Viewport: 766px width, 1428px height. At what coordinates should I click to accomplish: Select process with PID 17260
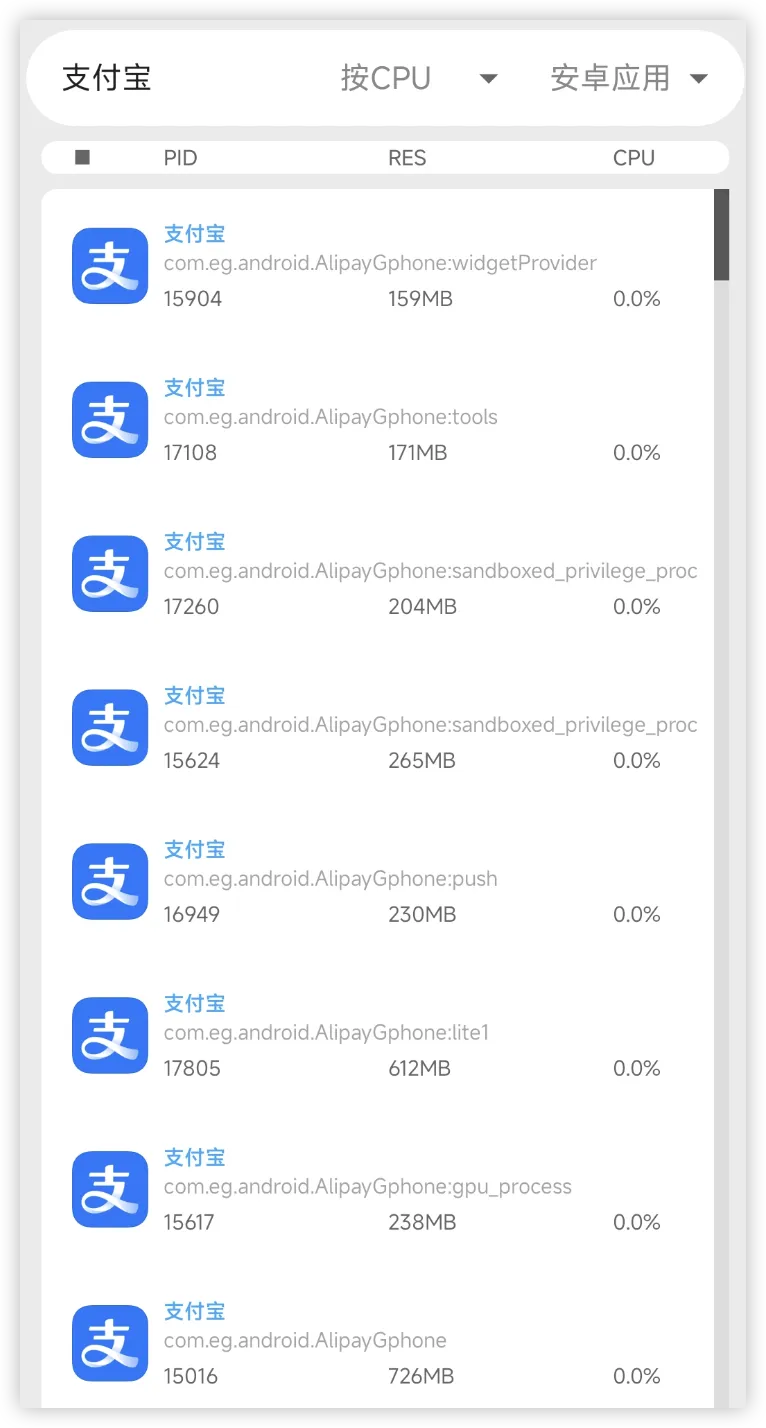coord(380,574)
